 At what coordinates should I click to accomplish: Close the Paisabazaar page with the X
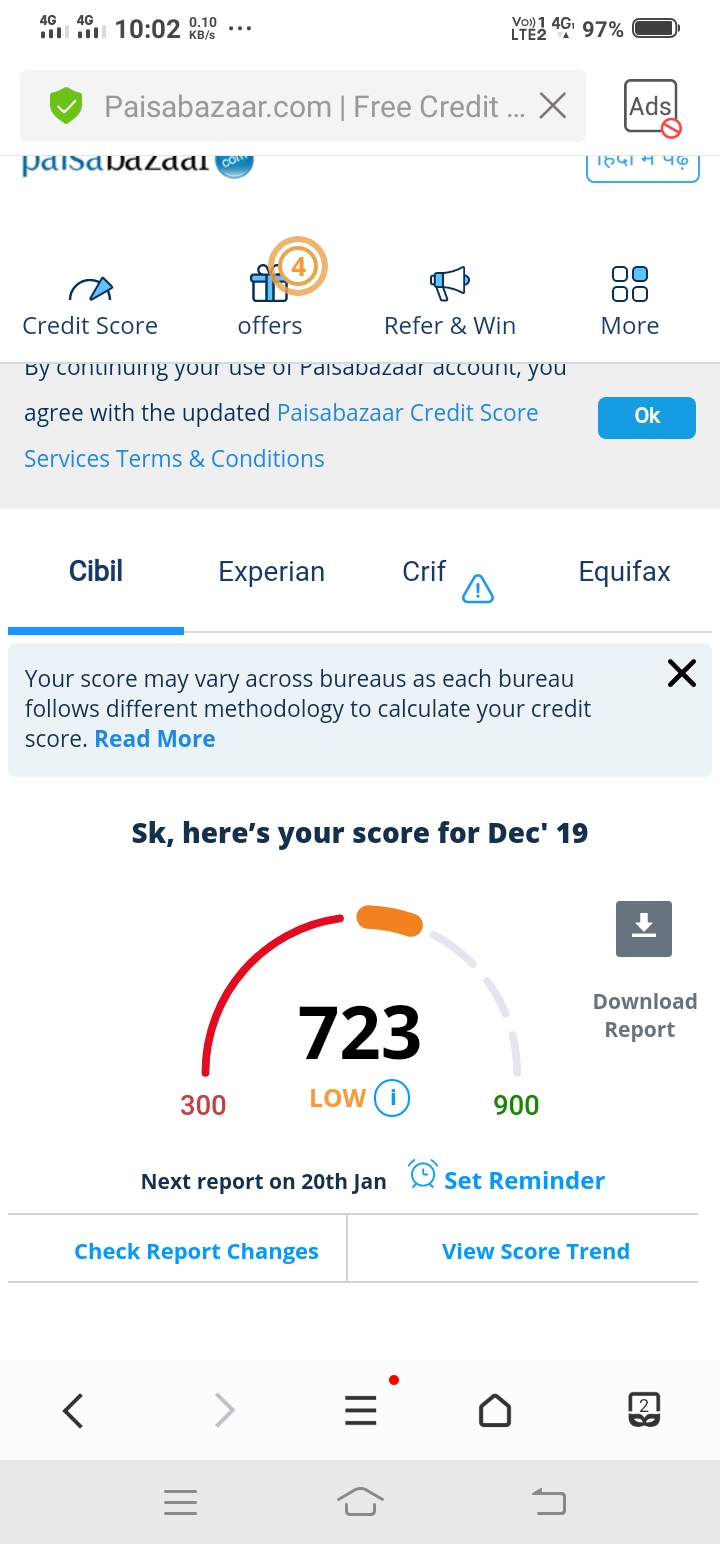(x=553, y=106)
